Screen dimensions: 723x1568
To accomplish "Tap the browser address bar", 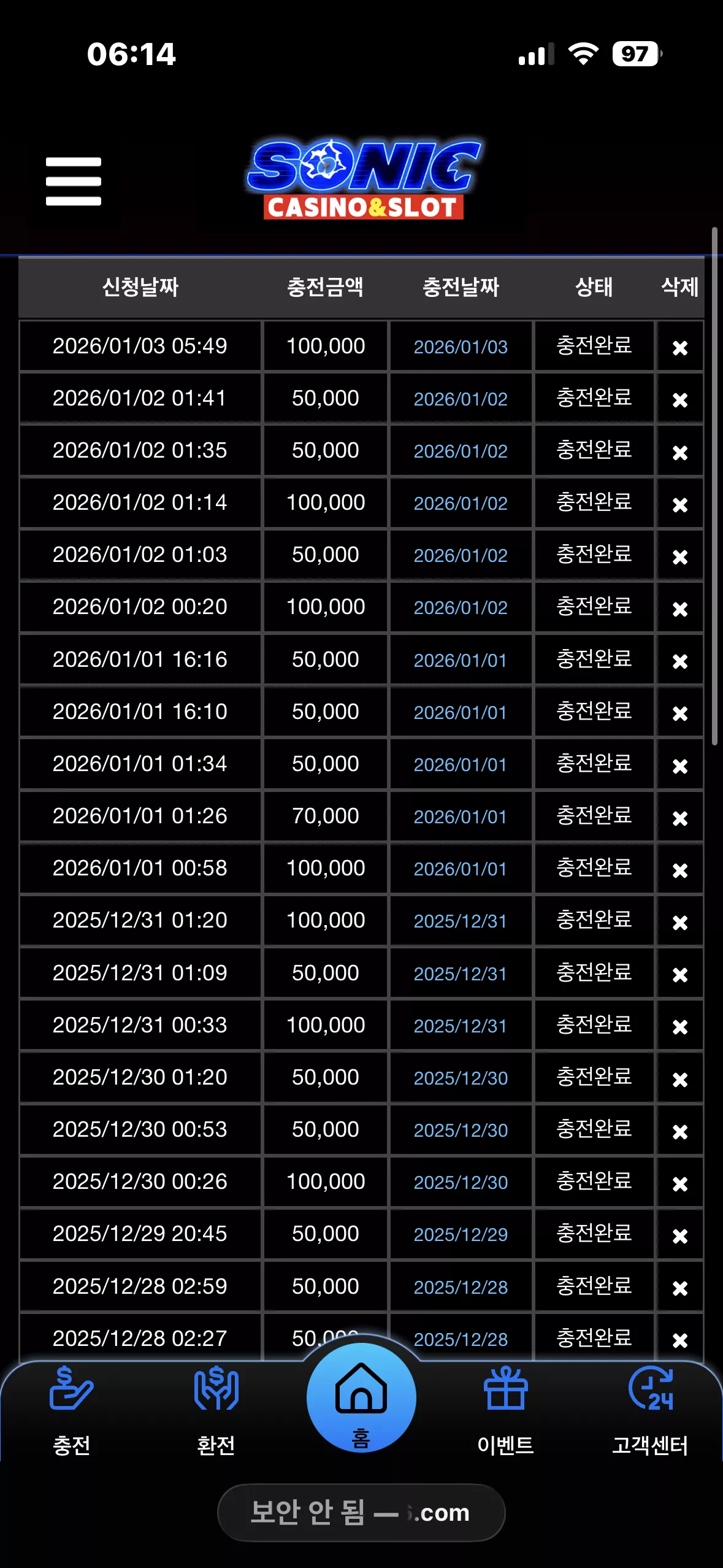I will tap(361, 1512).
